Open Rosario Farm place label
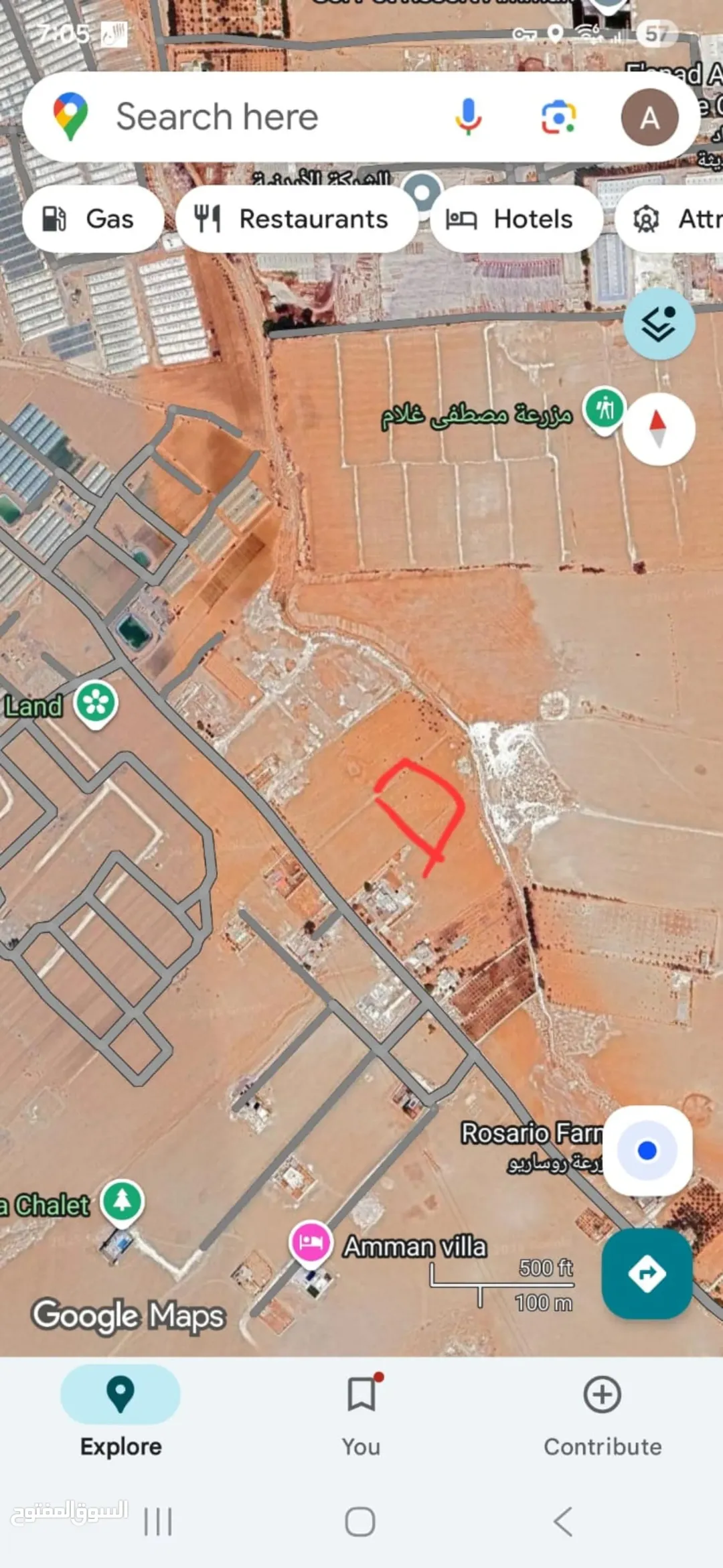Viewport: 723px width, 1568px height. pyautogui.click(x=532, y=1133)
